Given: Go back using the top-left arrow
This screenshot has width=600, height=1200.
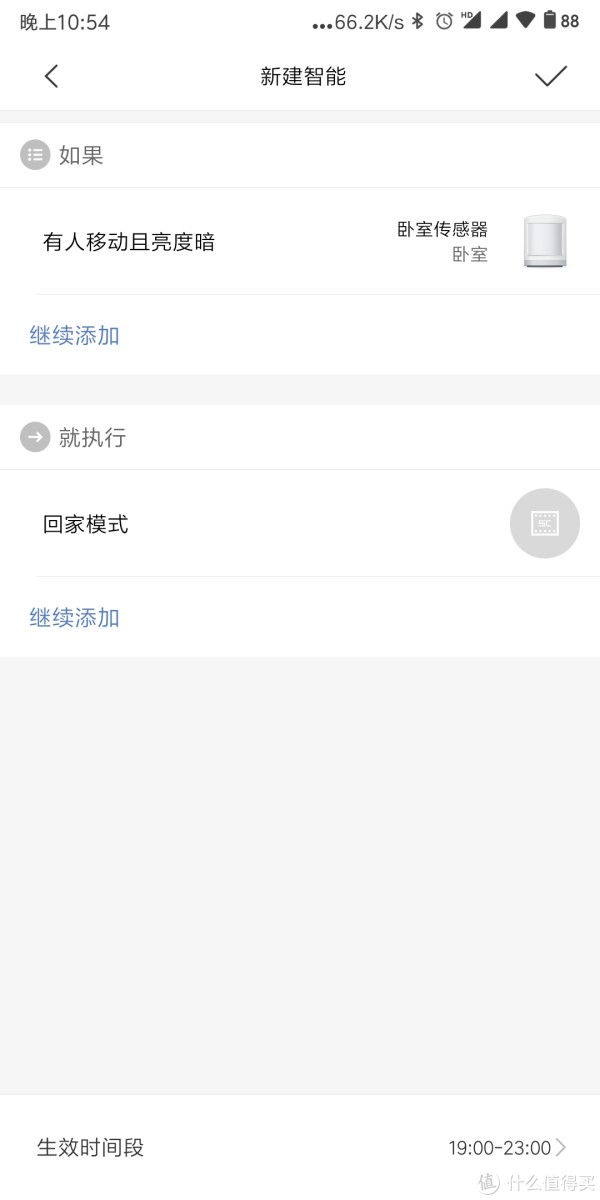Looking at the screenshot, I should [51, 76].
